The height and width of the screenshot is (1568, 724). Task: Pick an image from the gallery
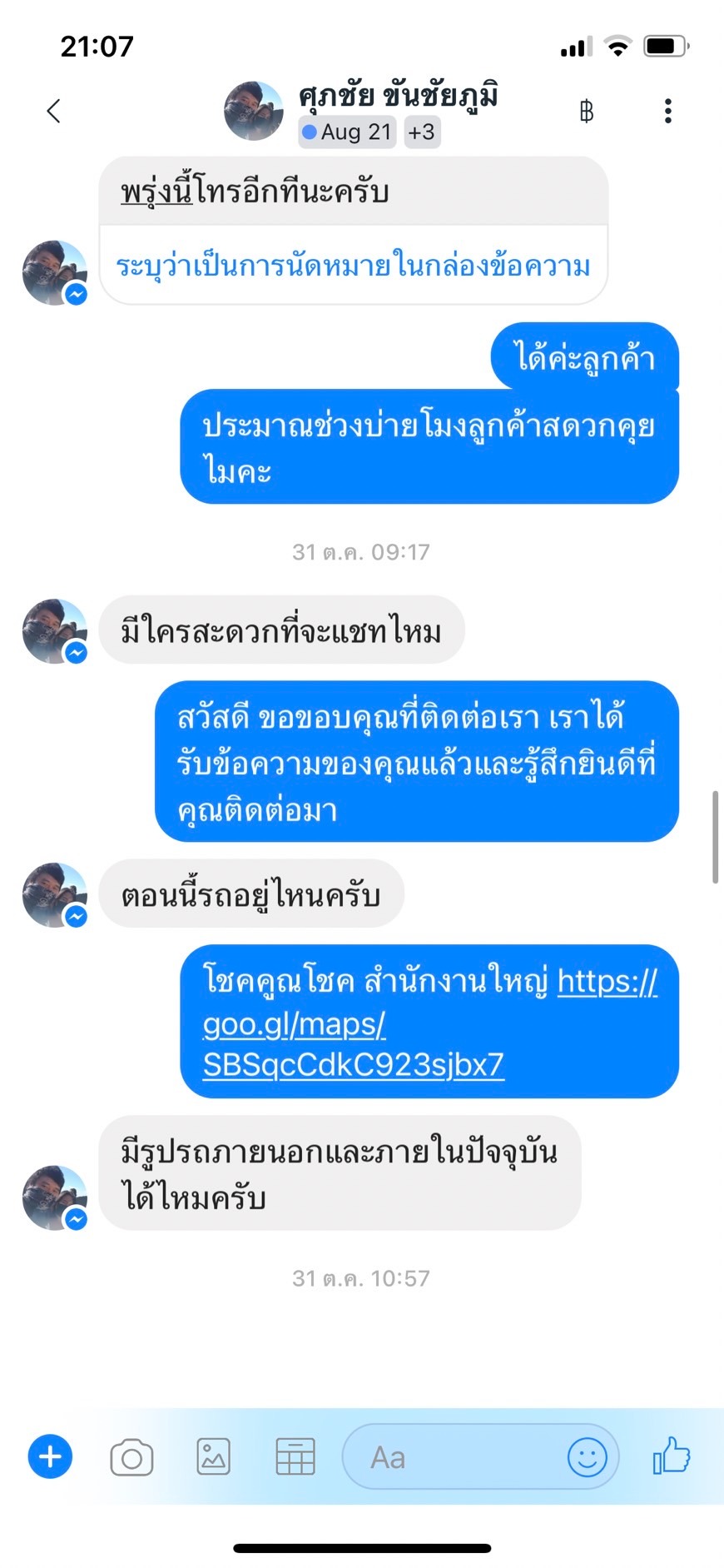(213, 1456)
